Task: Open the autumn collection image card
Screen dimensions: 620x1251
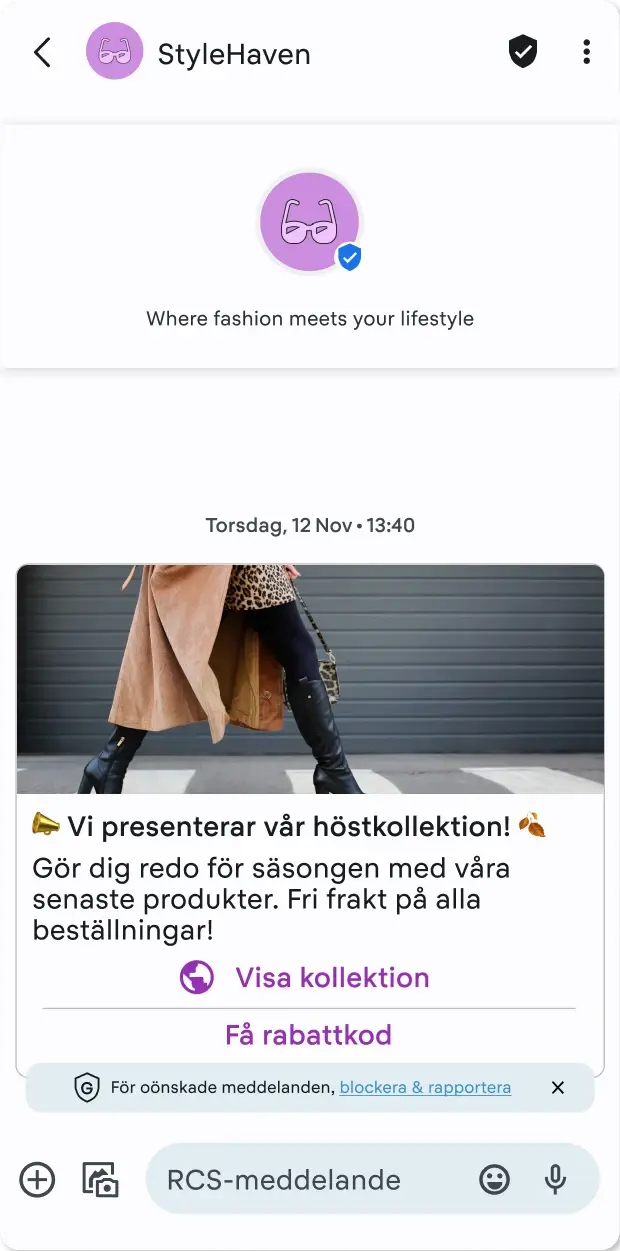Action: tap(310, 679)
